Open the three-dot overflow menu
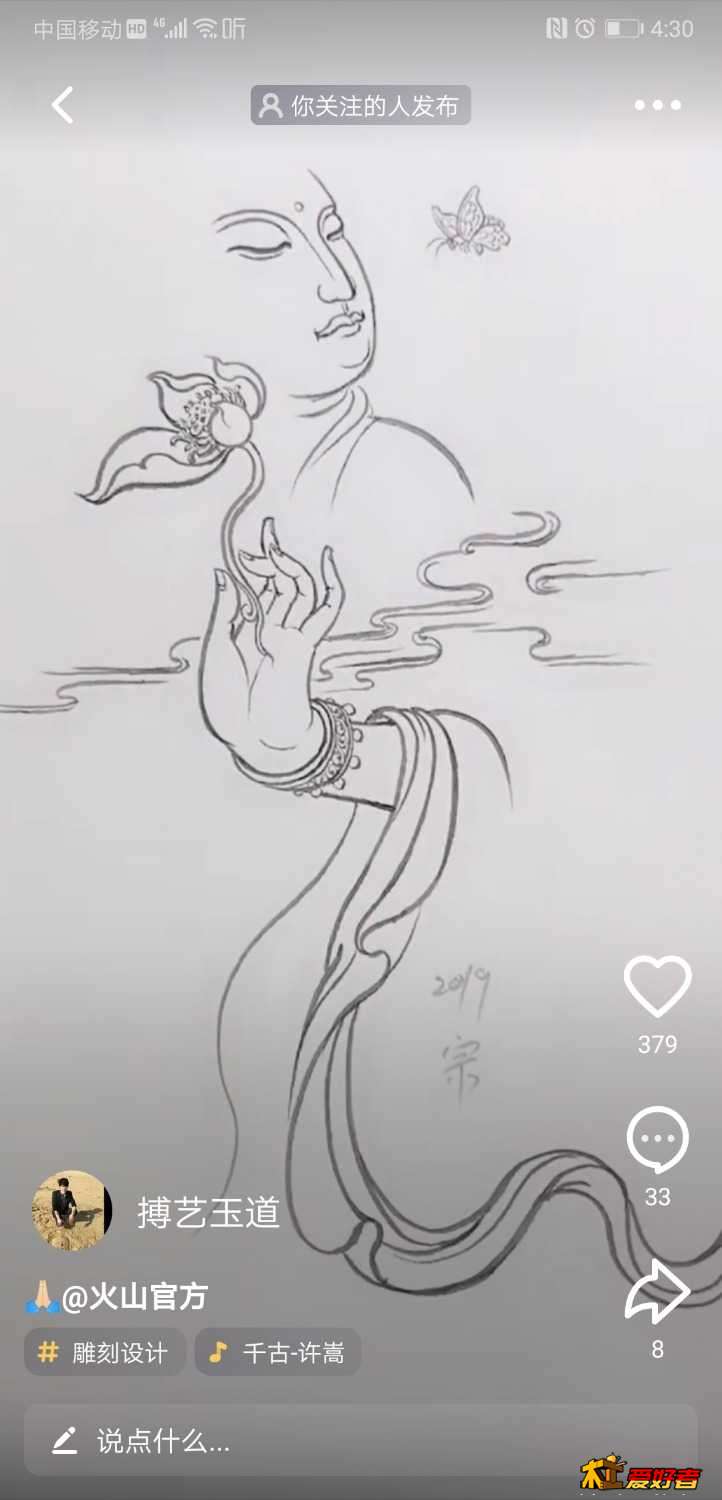This screenshot has height=1500, width=722. click(657, 105)
